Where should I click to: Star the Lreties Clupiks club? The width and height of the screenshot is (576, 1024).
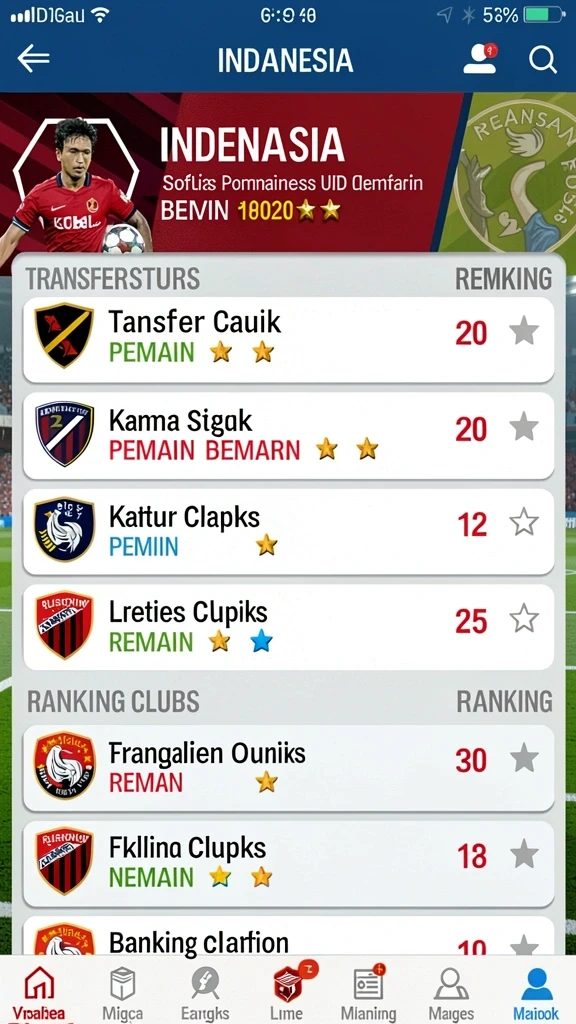[x=524, y=618]
